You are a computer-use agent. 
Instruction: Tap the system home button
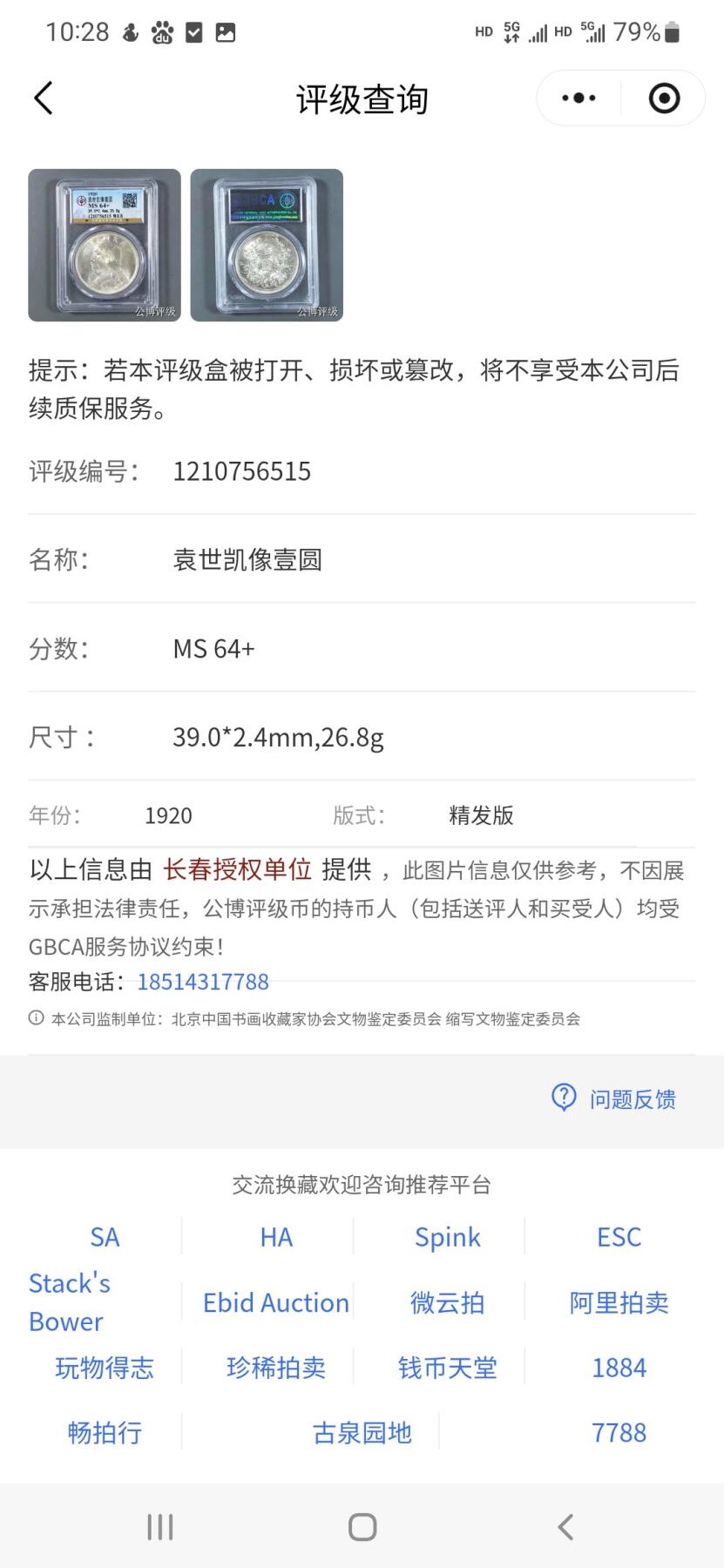(x=362, y=1526)
